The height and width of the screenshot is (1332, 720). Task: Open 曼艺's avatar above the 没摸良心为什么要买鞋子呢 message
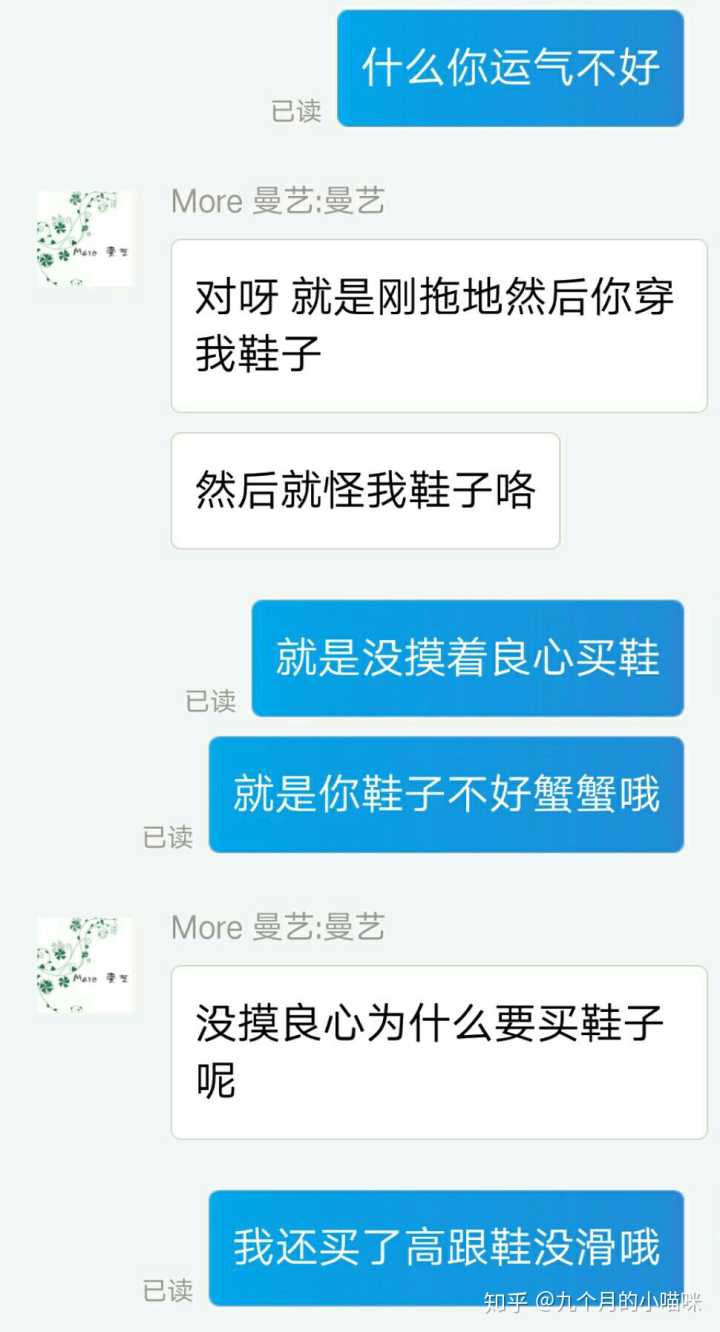[85, 965]
